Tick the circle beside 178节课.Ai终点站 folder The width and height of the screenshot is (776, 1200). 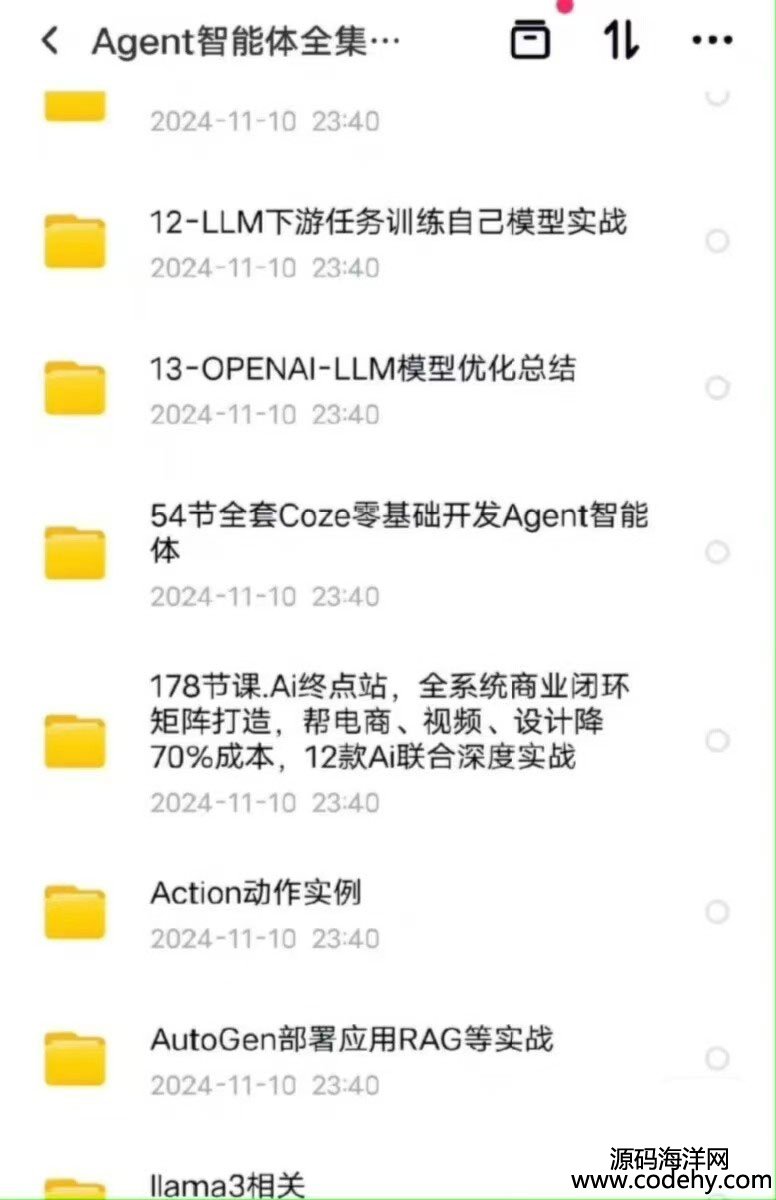[x=717, y=740]
